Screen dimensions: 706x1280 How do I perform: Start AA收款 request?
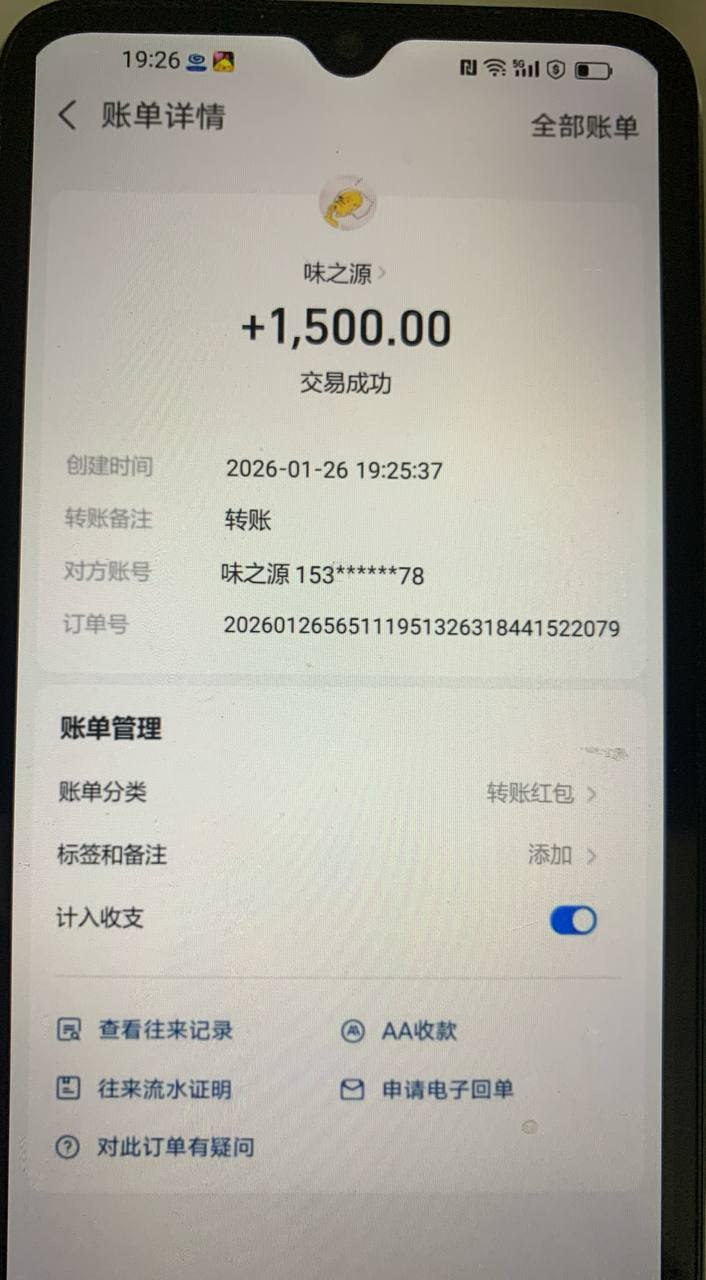click(400, 1030)
